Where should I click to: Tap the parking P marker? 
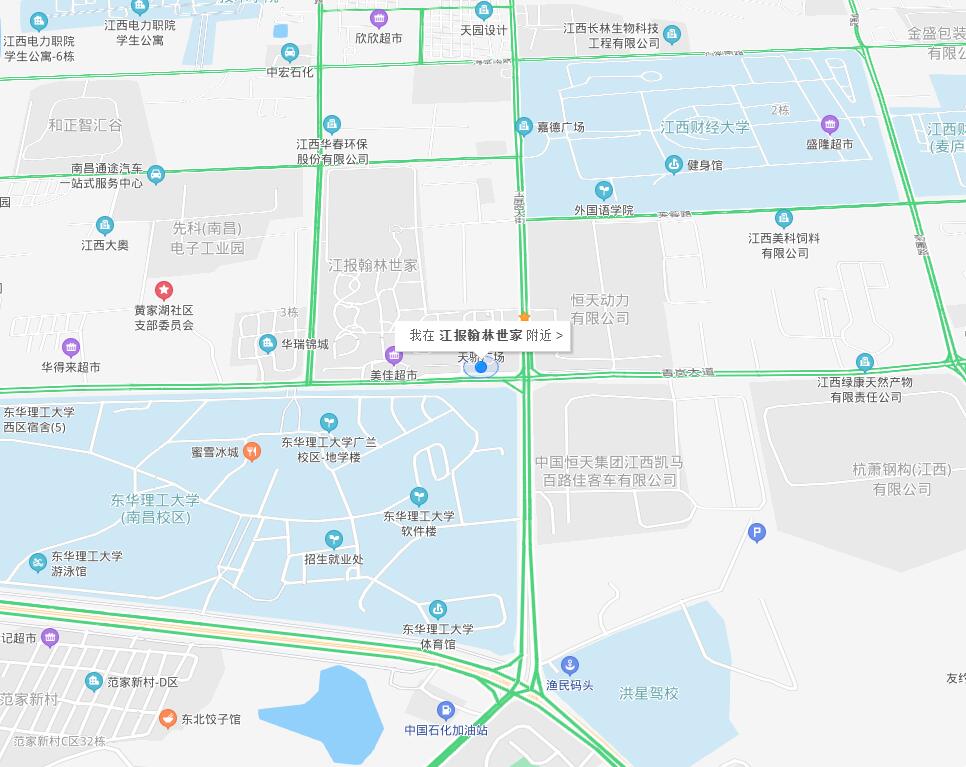tap(757, 533)
